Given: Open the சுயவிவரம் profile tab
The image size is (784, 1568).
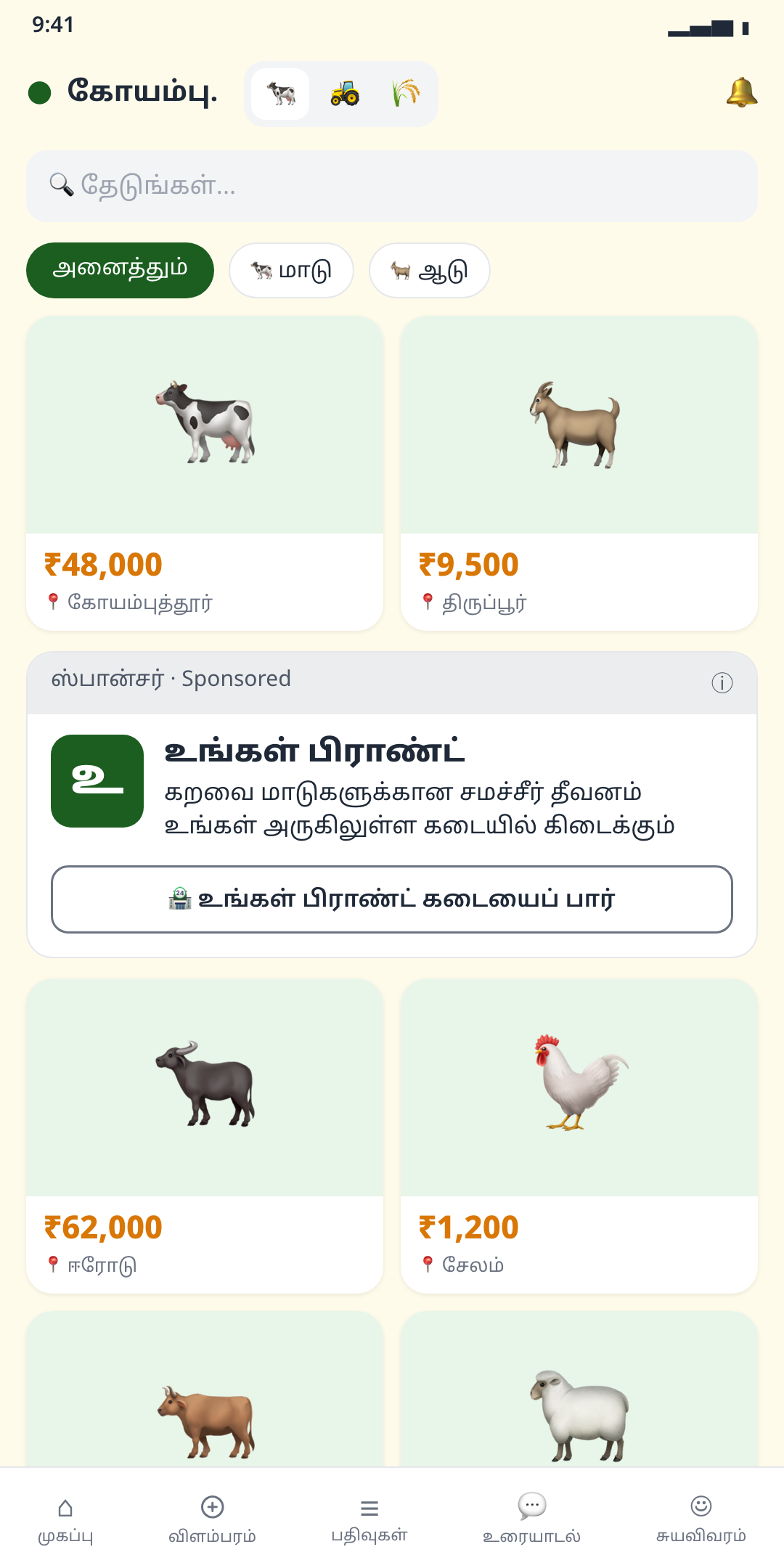Looking at the screenshot, I should pos(701,1519).
